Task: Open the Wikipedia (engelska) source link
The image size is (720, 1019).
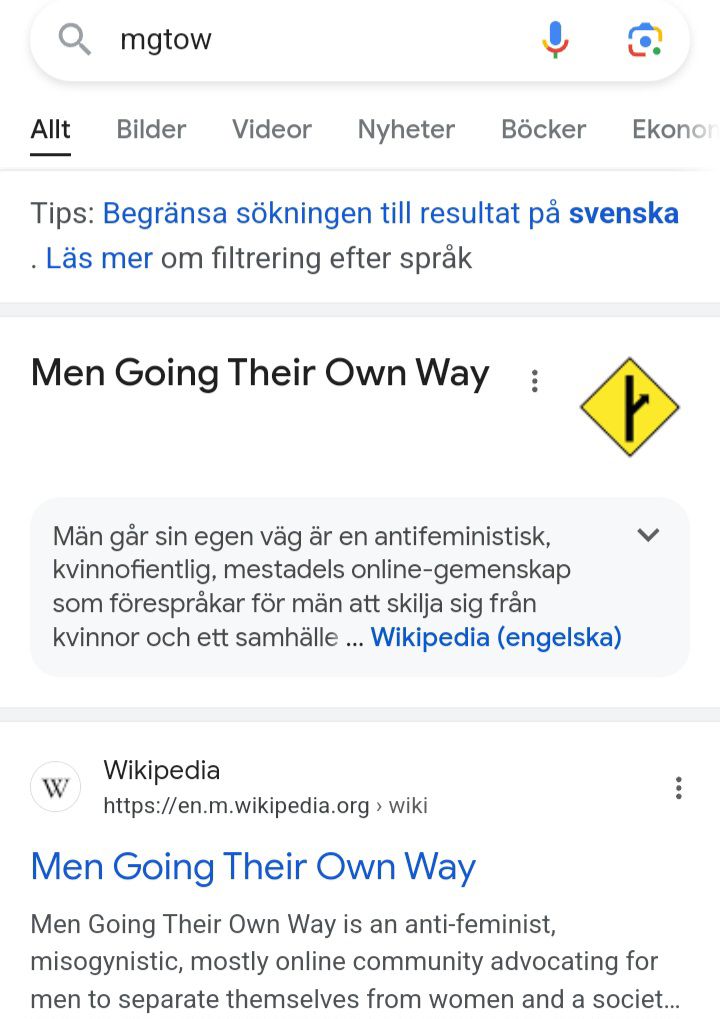Action: pyautogui.click(x=496, y=637)
